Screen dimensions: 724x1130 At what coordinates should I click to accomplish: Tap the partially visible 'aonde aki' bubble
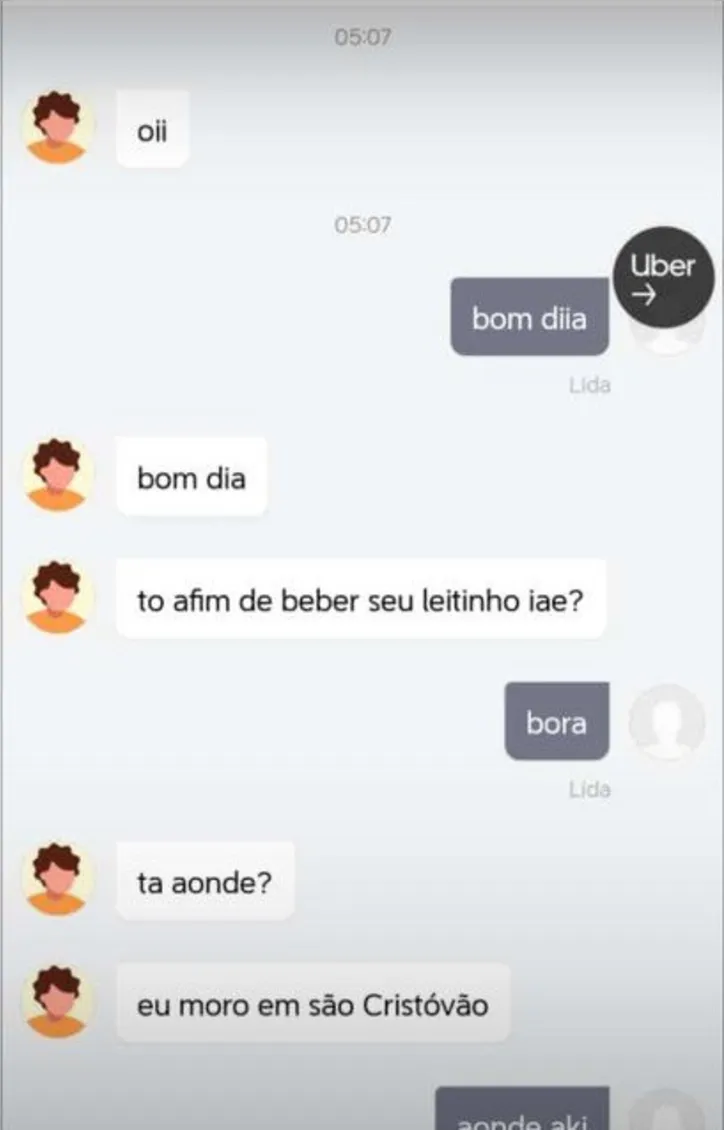pyautogui.click(x=522, y=1115)
